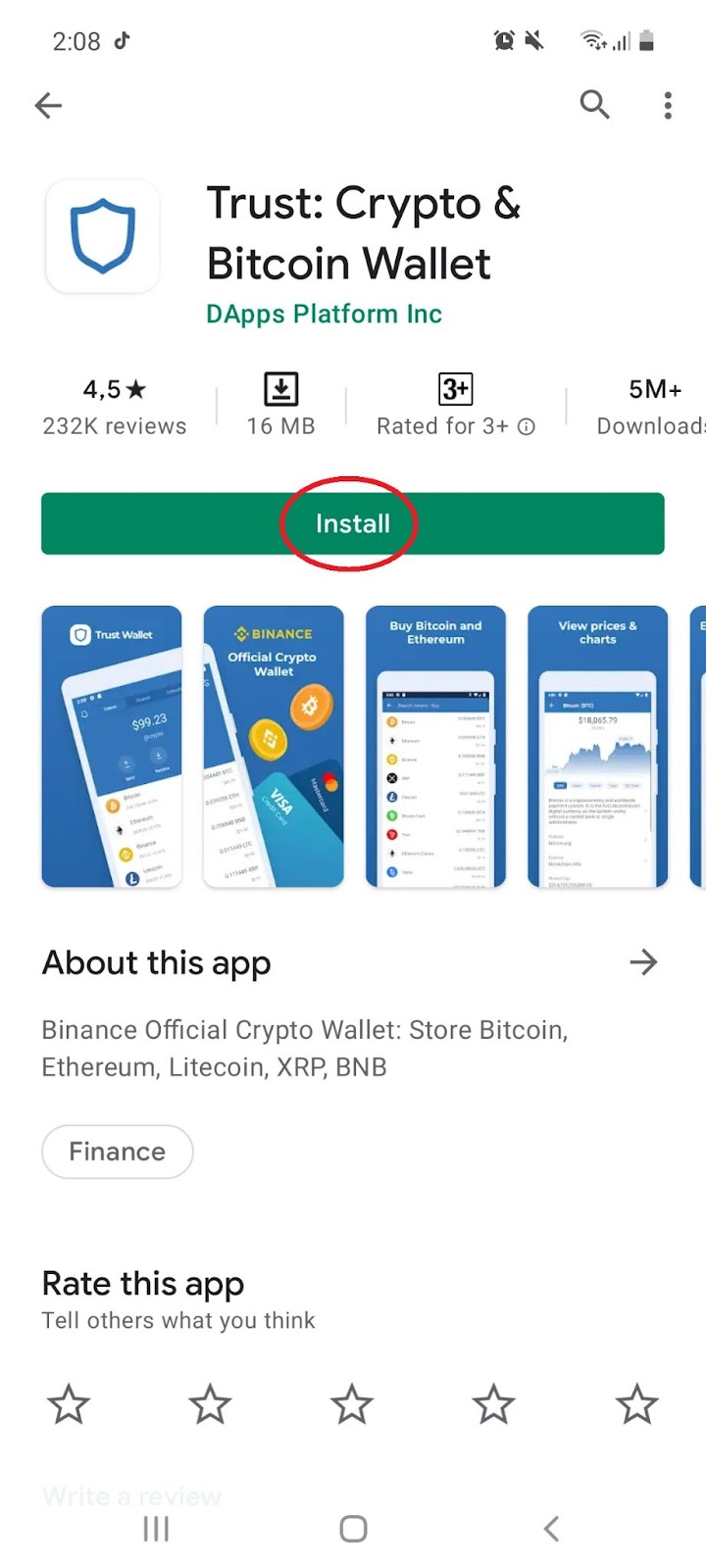The image size is (706, 1568).
Task: Install Trust Crypto & Bitcoin Wallet
Action: pyautogui.click(x=352, y=523)
